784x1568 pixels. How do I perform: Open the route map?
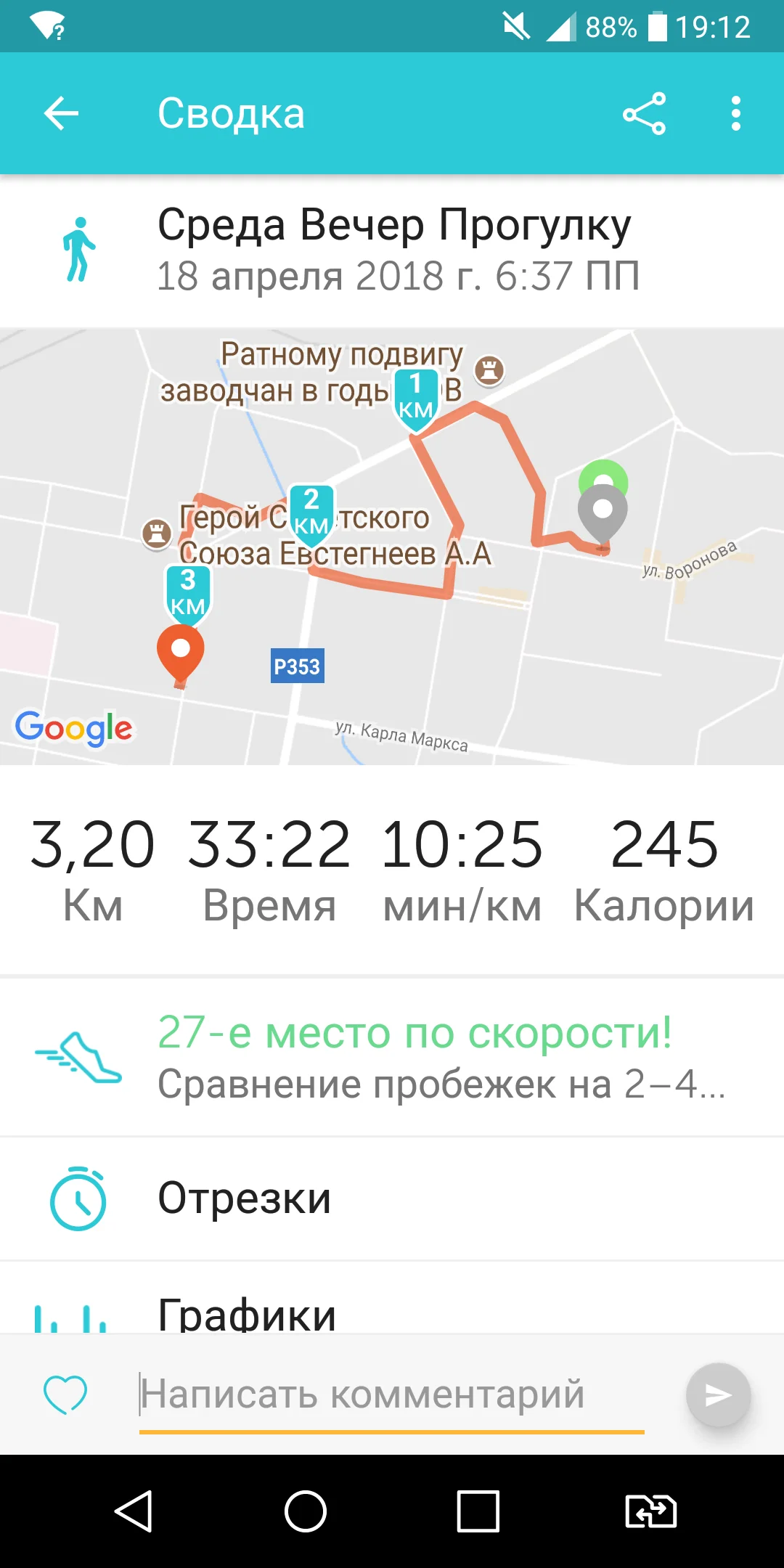[x=392, y=547]
